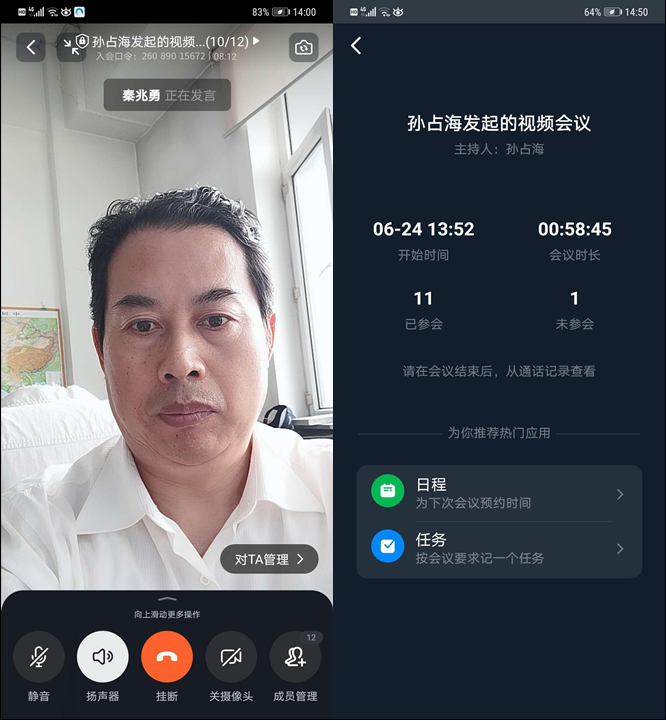This screenshot has height=721, width=666.
Task: Open 成员管理 member management
Action: point(295,657)
